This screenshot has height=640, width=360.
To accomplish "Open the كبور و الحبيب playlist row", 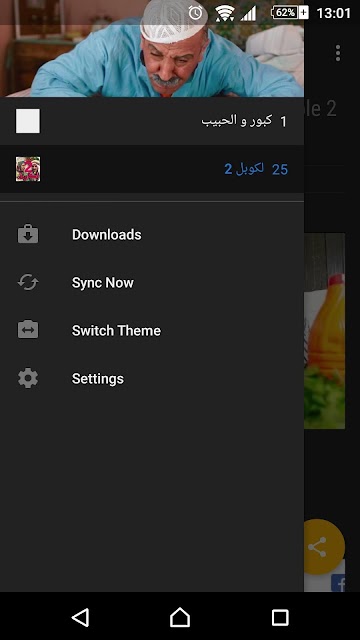I will [x=152, y=121].
